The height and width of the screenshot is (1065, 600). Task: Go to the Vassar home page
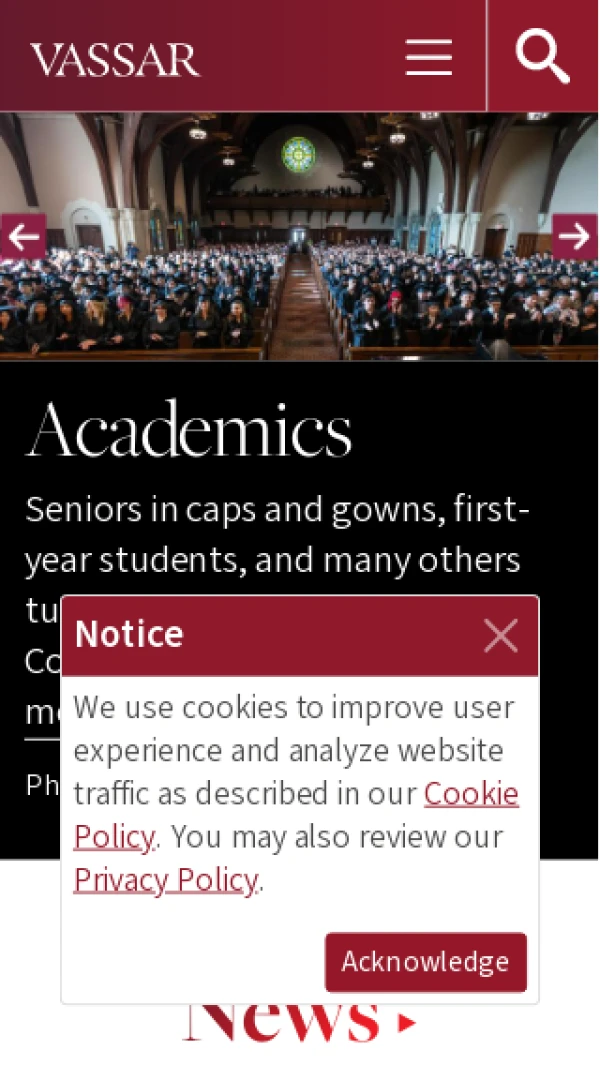coord(115,60)
